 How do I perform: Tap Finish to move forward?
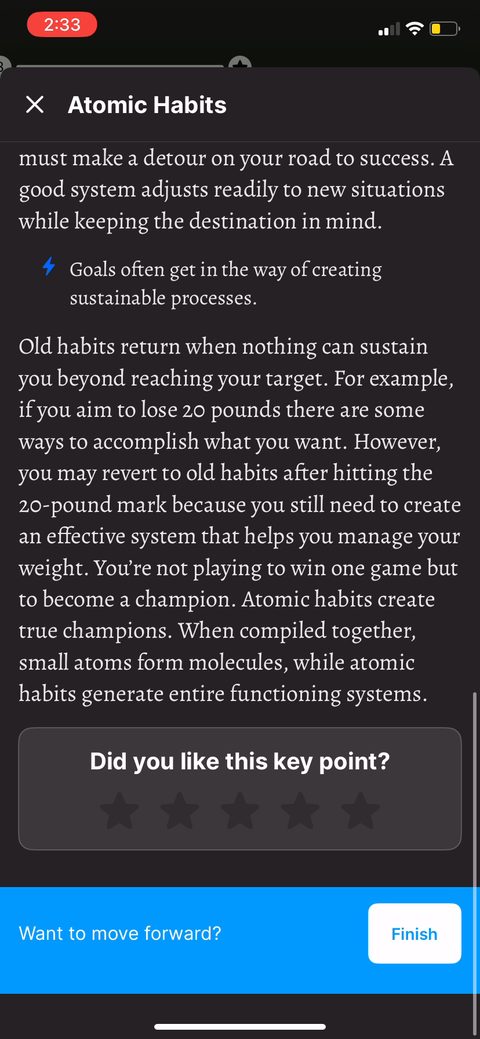[x=414, y=934]
